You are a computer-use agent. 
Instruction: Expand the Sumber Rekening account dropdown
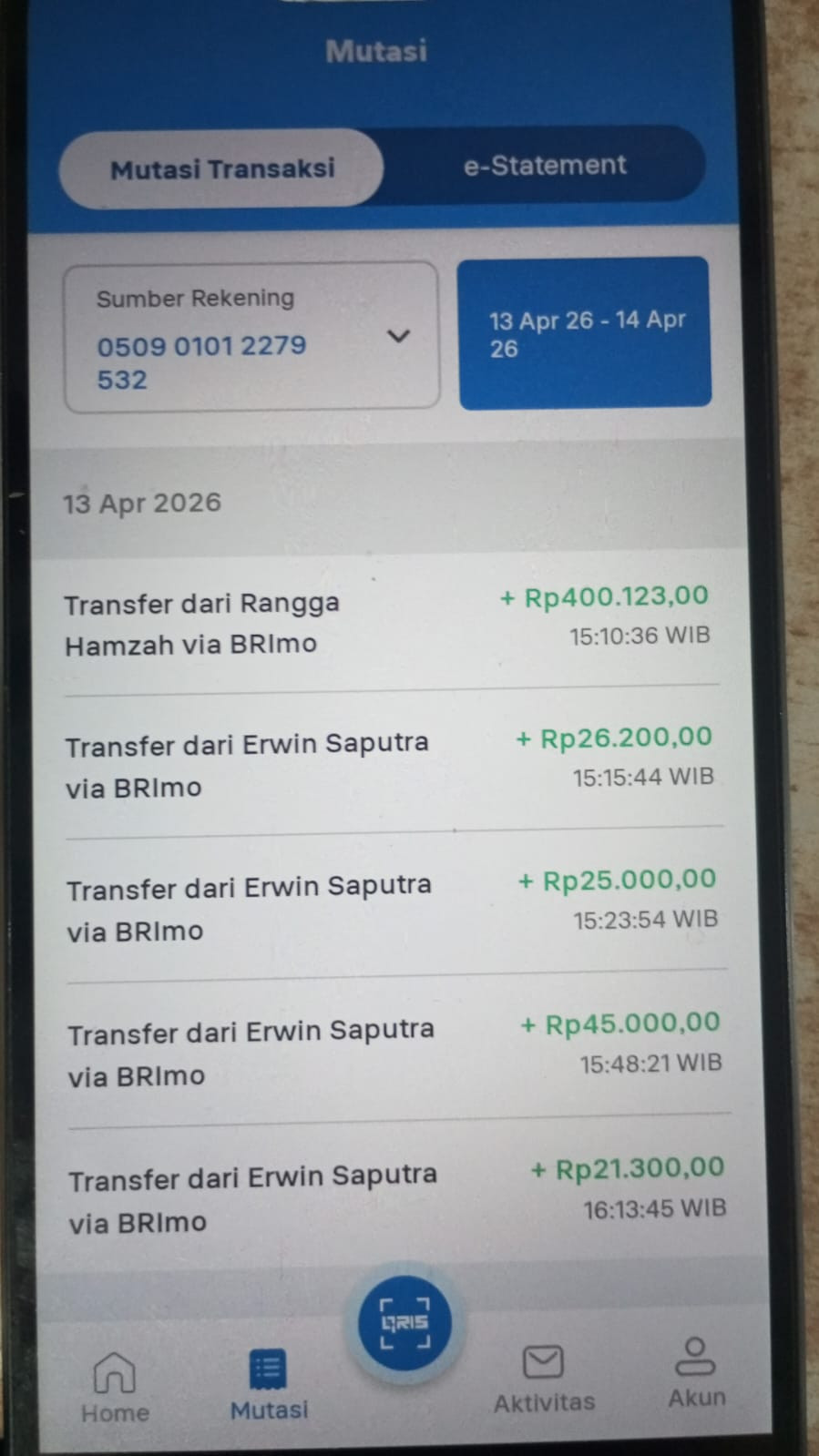point(398,336)
